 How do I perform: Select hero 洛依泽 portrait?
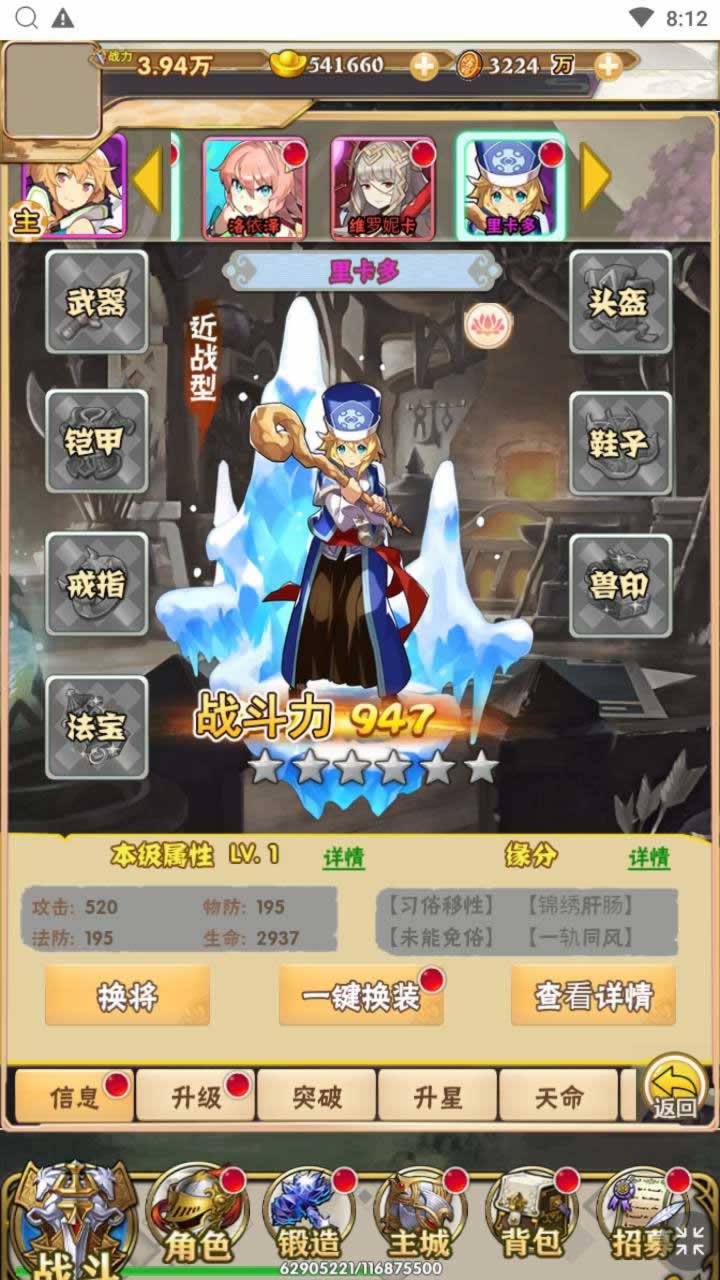point(254,188)
